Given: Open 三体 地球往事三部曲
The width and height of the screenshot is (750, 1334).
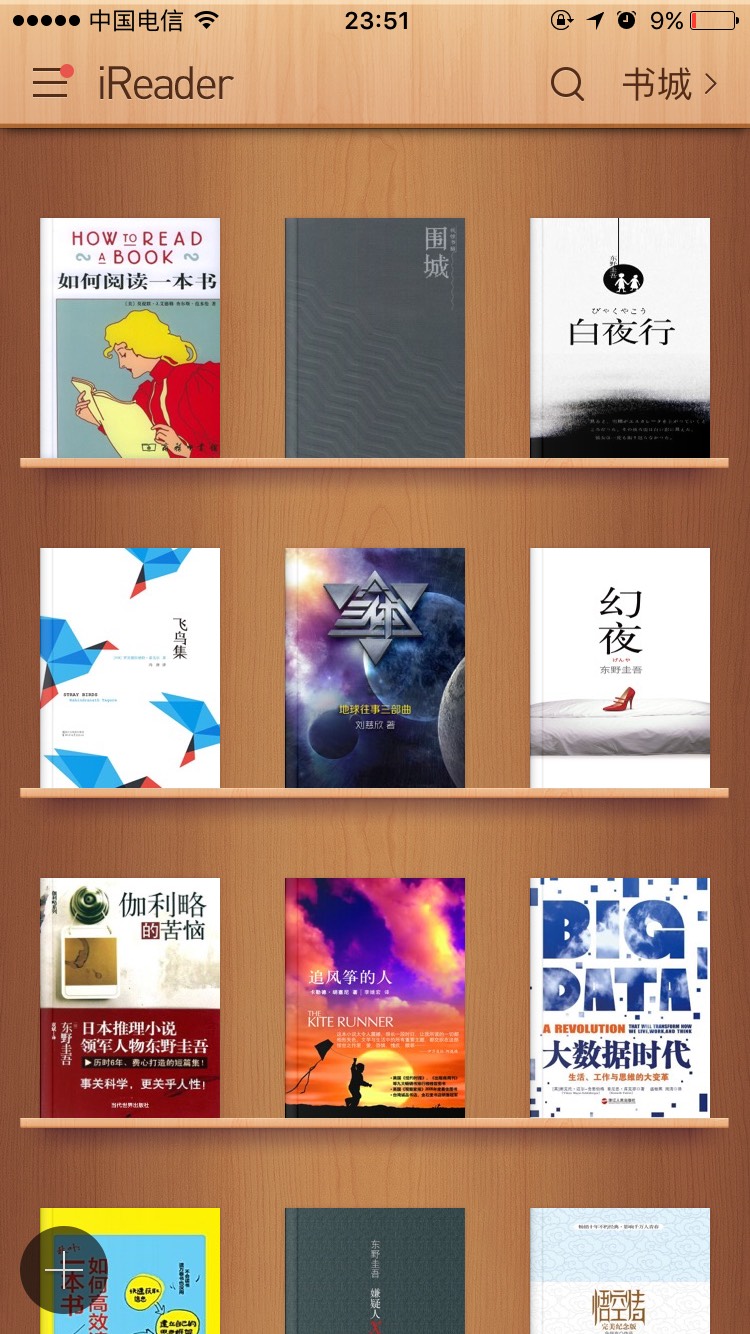Looking at the screenshot, I should click(x=375, y=668).
